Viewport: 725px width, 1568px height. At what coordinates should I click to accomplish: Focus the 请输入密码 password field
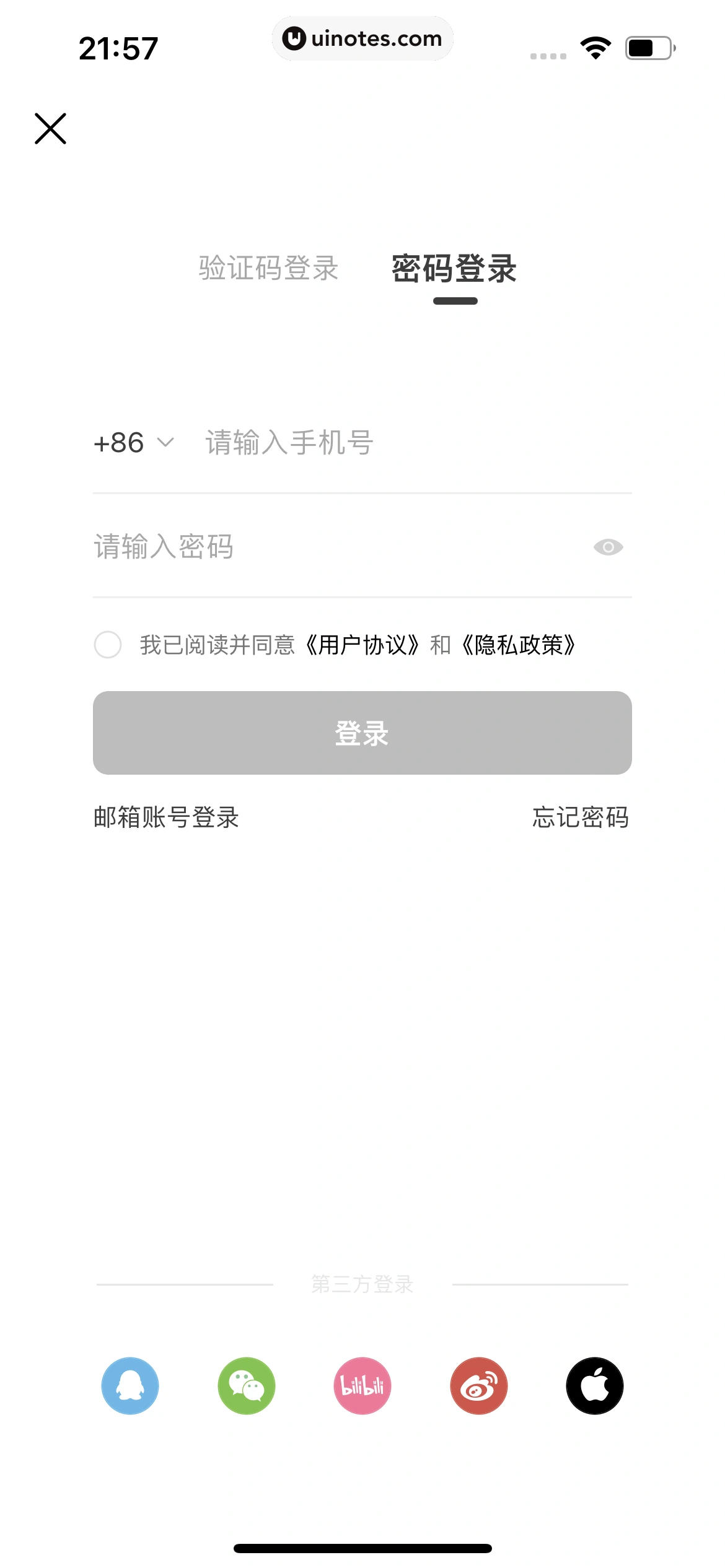coord(335,547)
